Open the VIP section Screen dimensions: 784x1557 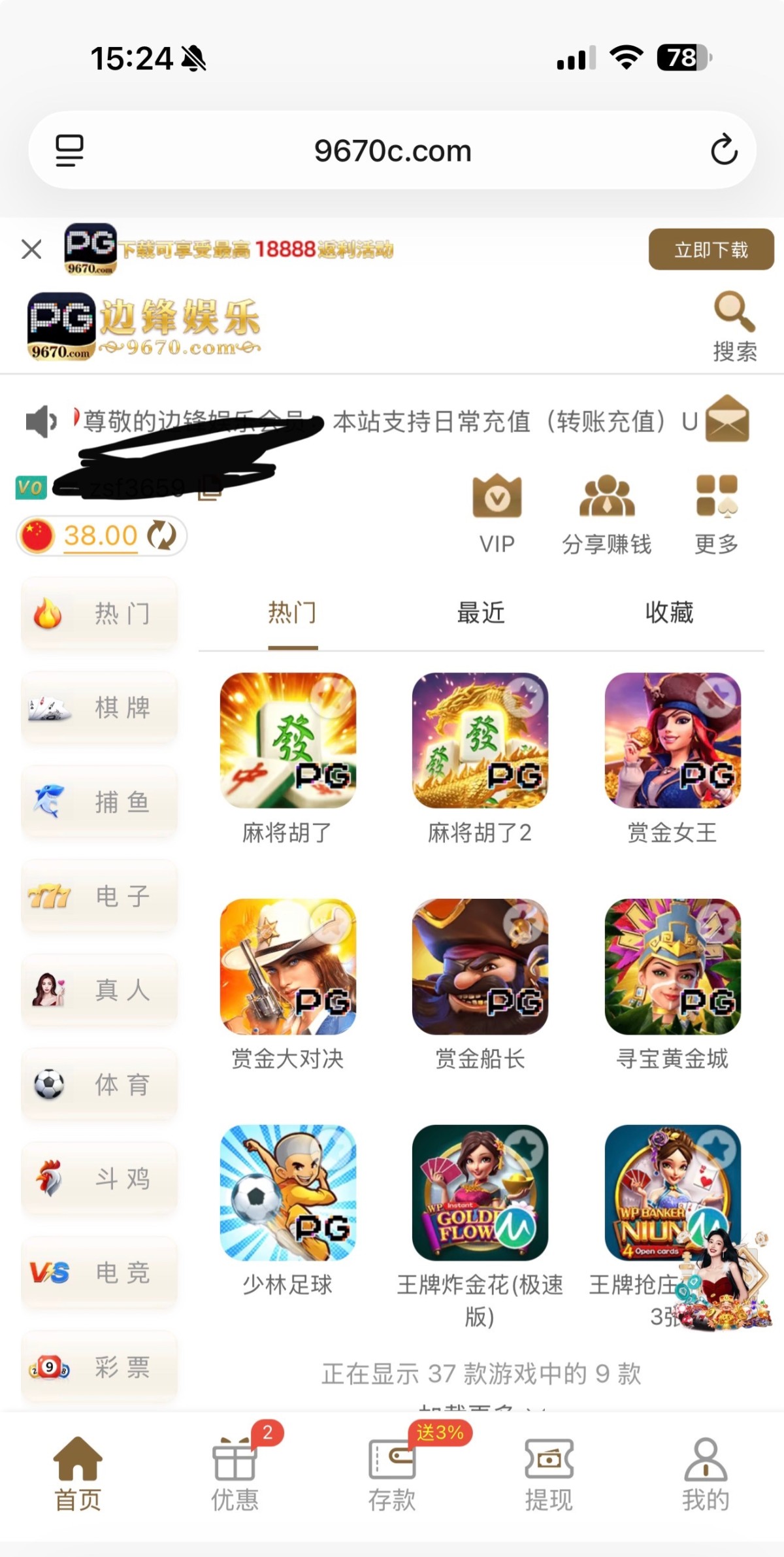[497, 514]
